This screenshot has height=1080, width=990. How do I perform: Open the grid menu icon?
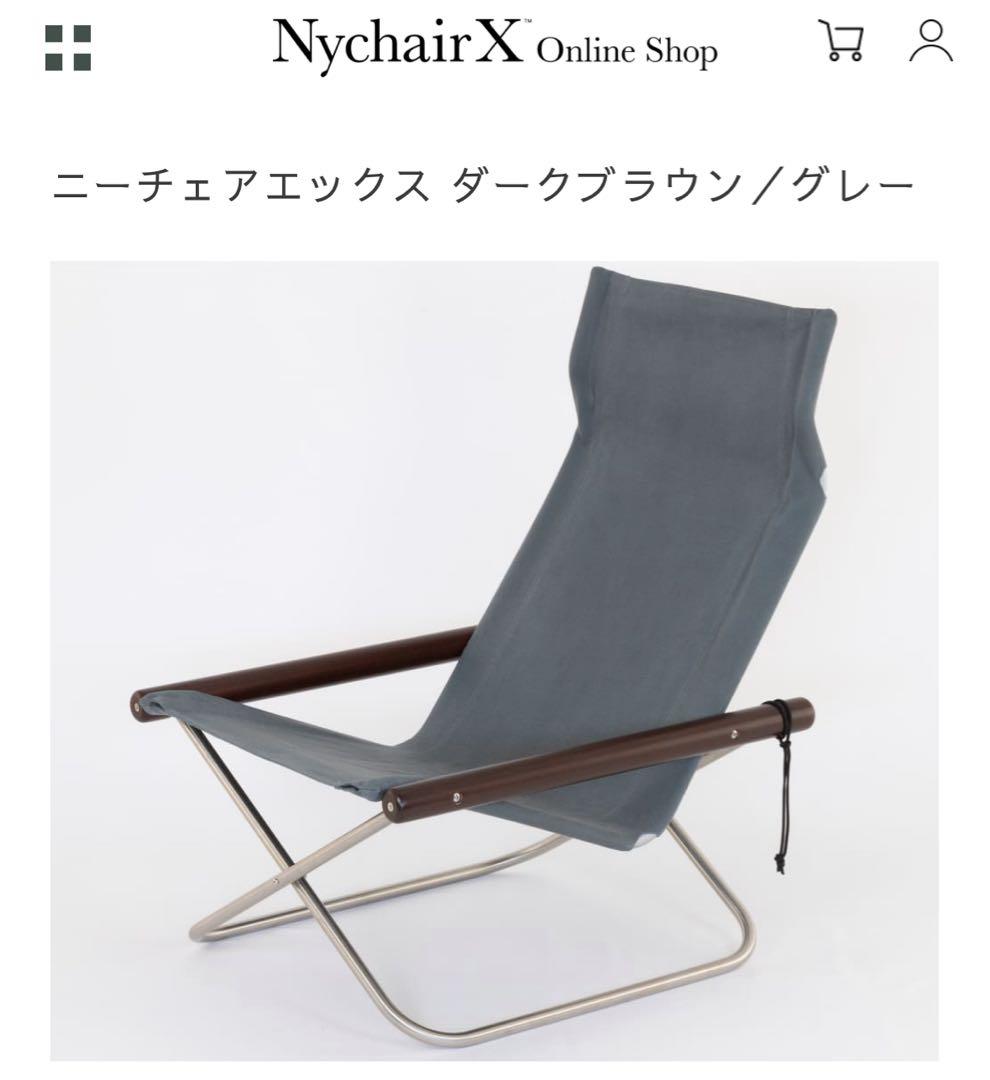click(68, 48)
